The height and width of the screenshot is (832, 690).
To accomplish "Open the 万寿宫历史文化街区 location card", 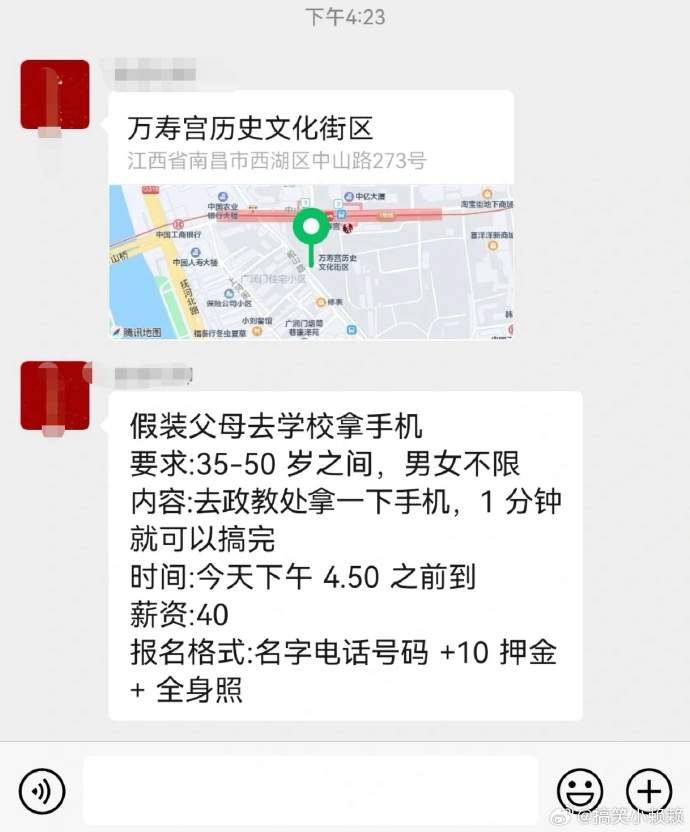I will coord(310,215).
